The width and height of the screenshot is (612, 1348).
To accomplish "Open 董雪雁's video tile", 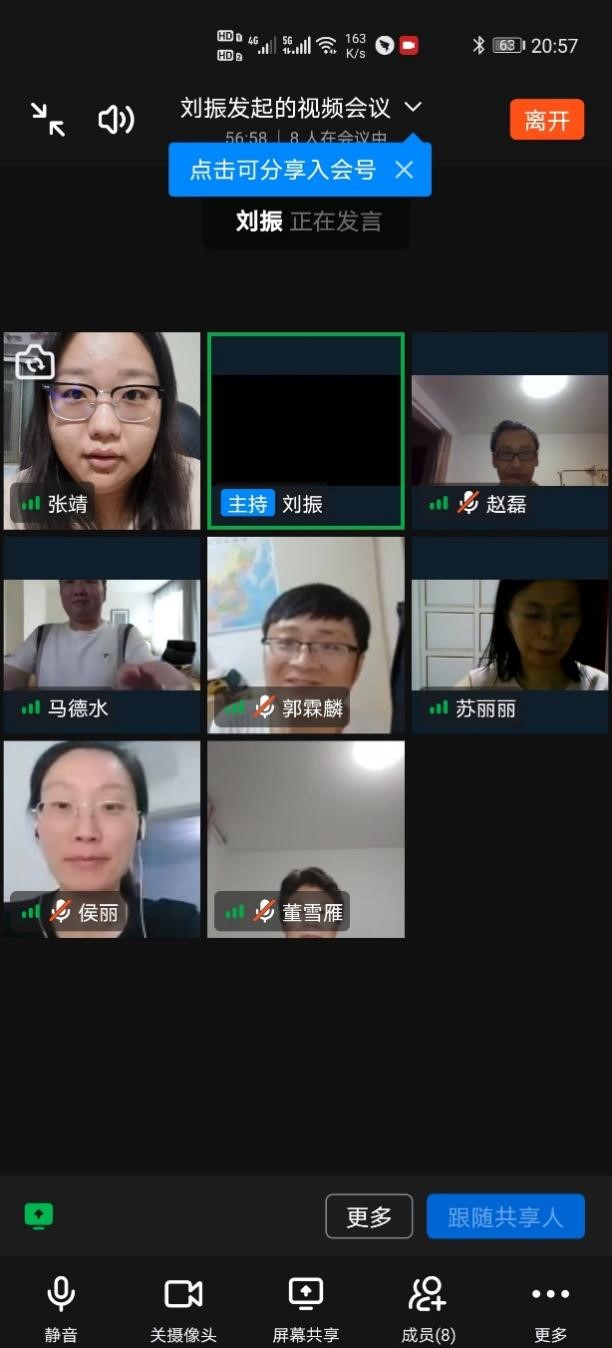I will coord(306,839).
